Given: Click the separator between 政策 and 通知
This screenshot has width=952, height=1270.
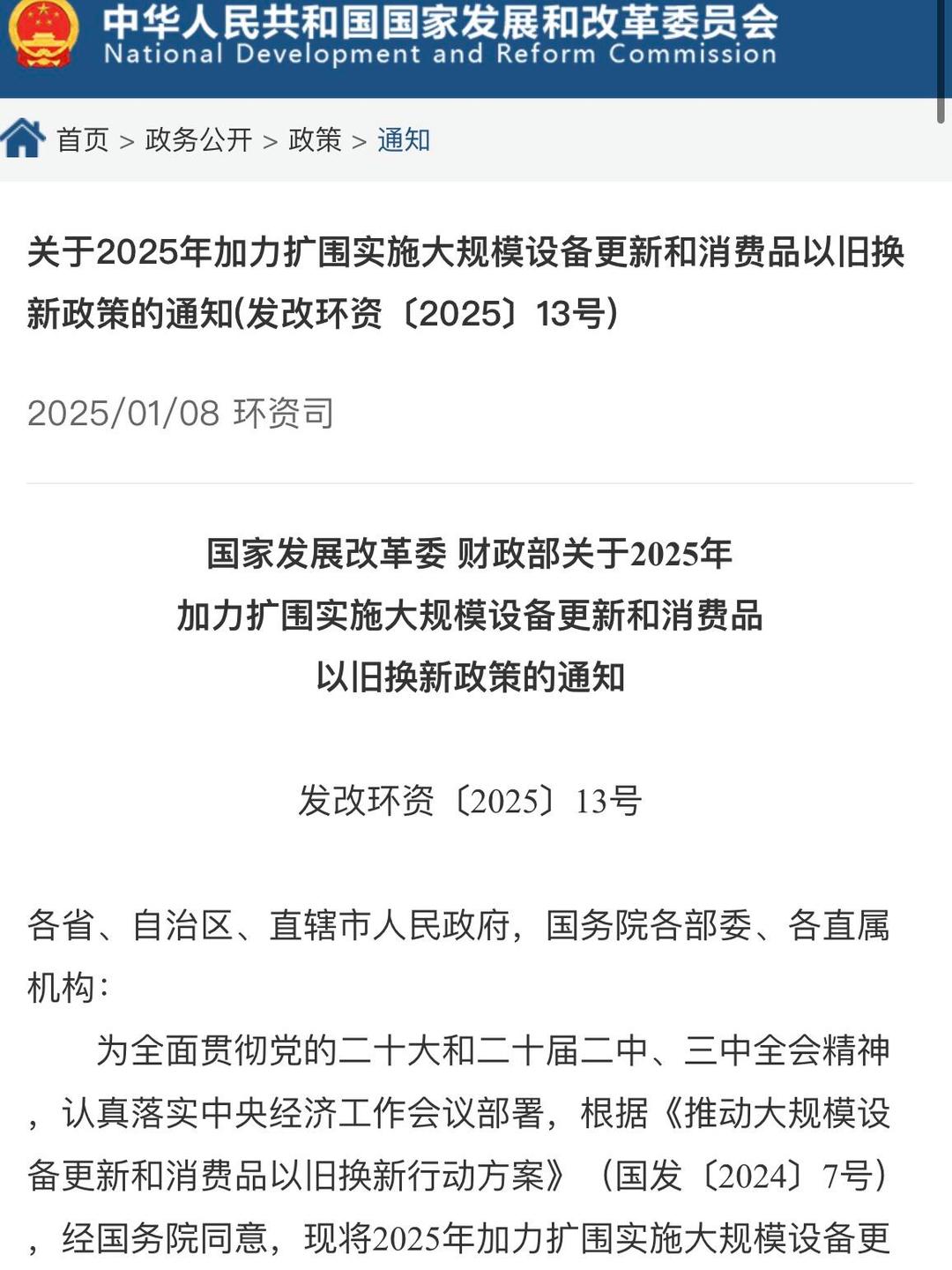Looking at the screenshot, I should pyautogui.click(x=359, y=139).
